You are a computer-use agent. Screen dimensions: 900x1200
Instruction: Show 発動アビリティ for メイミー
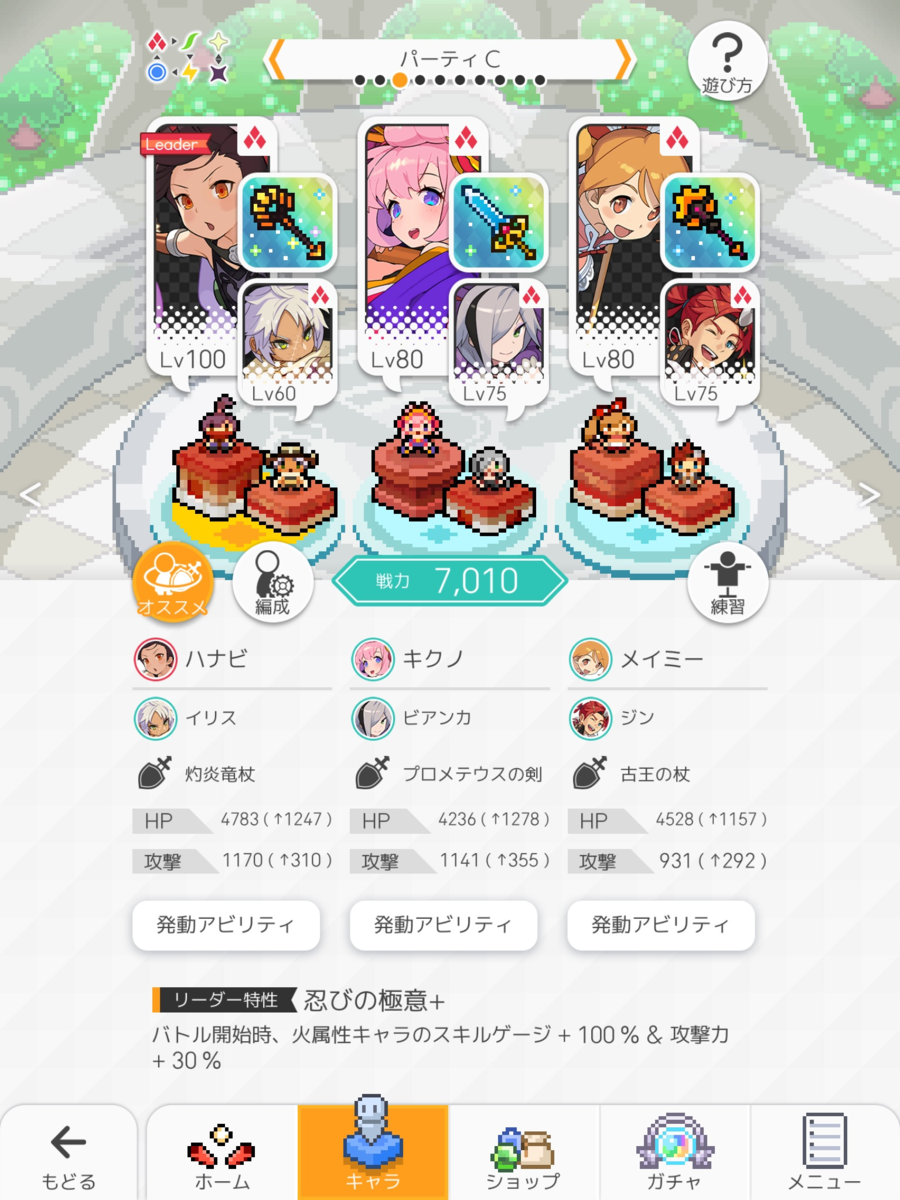click(x=660, y=925)
